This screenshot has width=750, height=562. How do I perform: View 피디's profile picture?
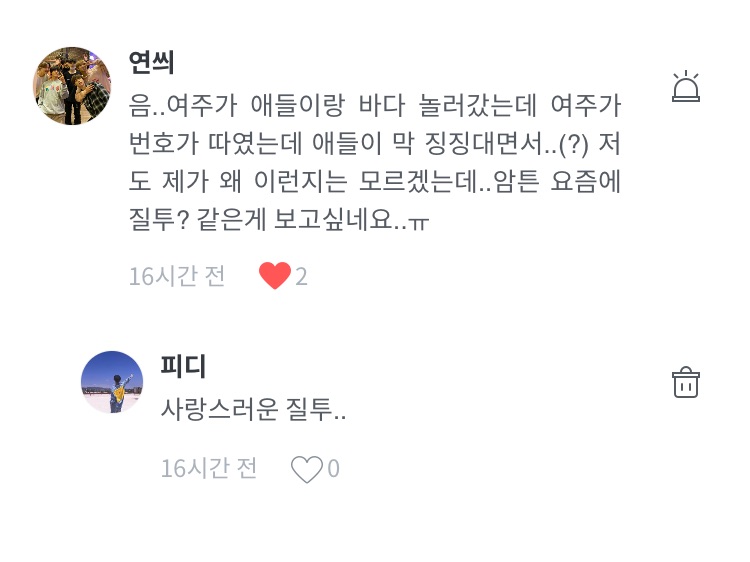[112, 382]
